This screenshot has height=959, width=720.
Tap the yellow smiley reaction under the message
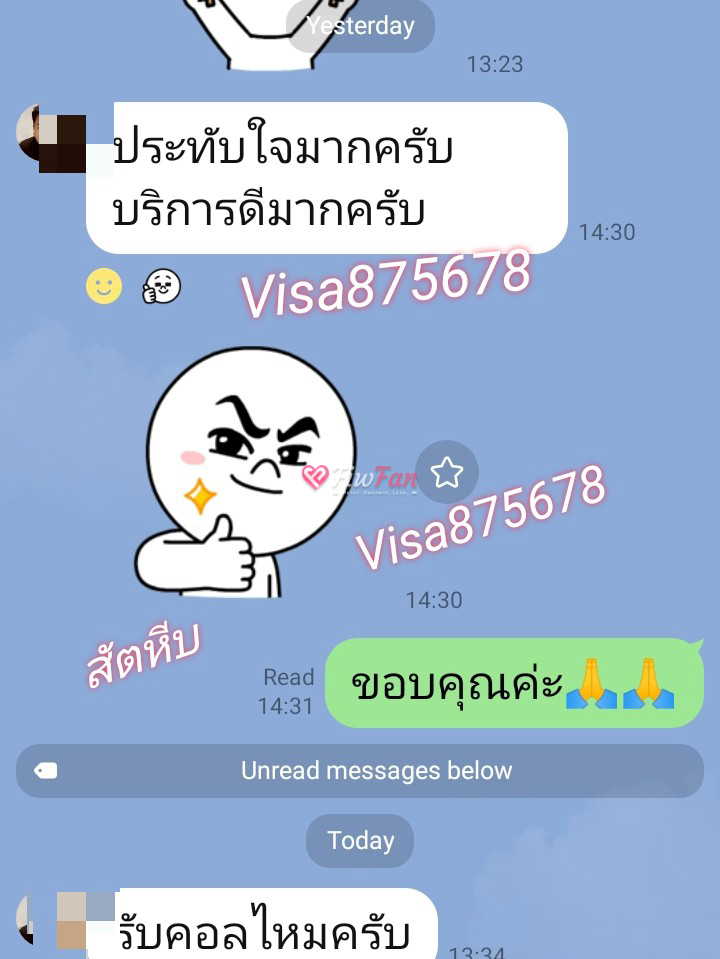coord(104,286)
